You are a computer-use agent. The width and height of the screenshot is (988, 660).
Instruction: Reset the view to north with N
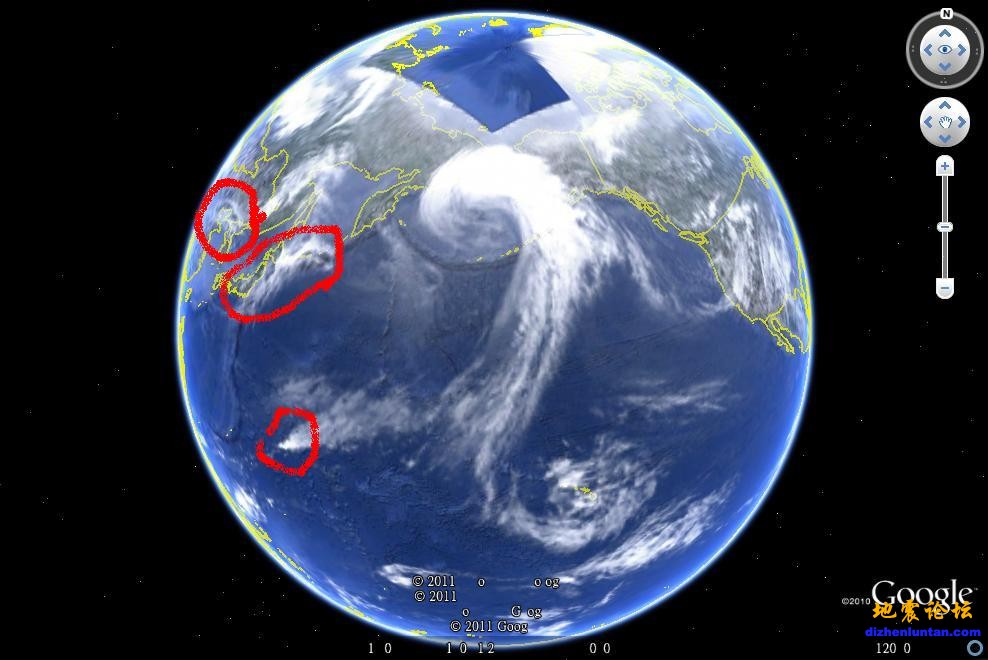(945, 15)
